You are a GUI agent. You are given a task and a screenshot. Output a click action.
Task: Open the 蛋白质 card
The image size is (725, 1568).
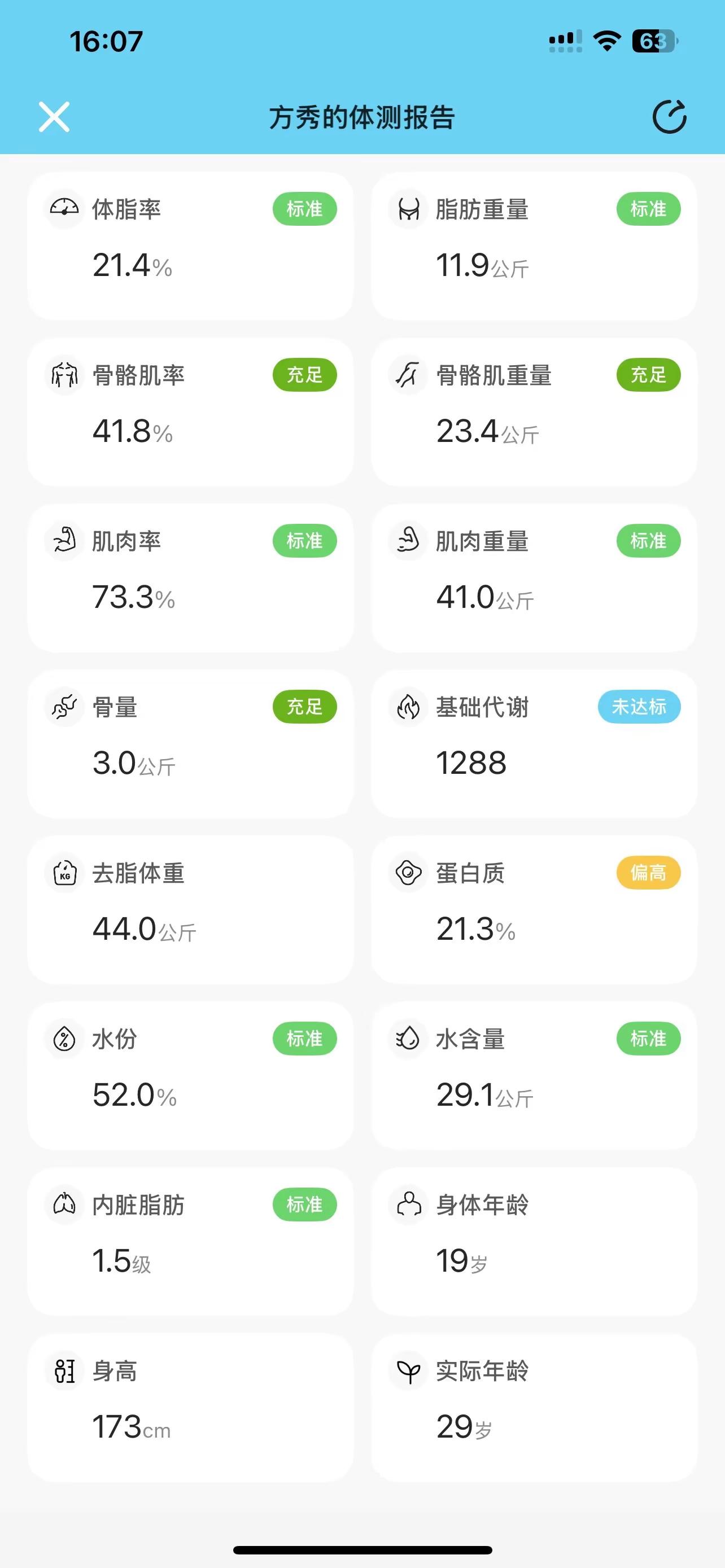tap(534, 909)
